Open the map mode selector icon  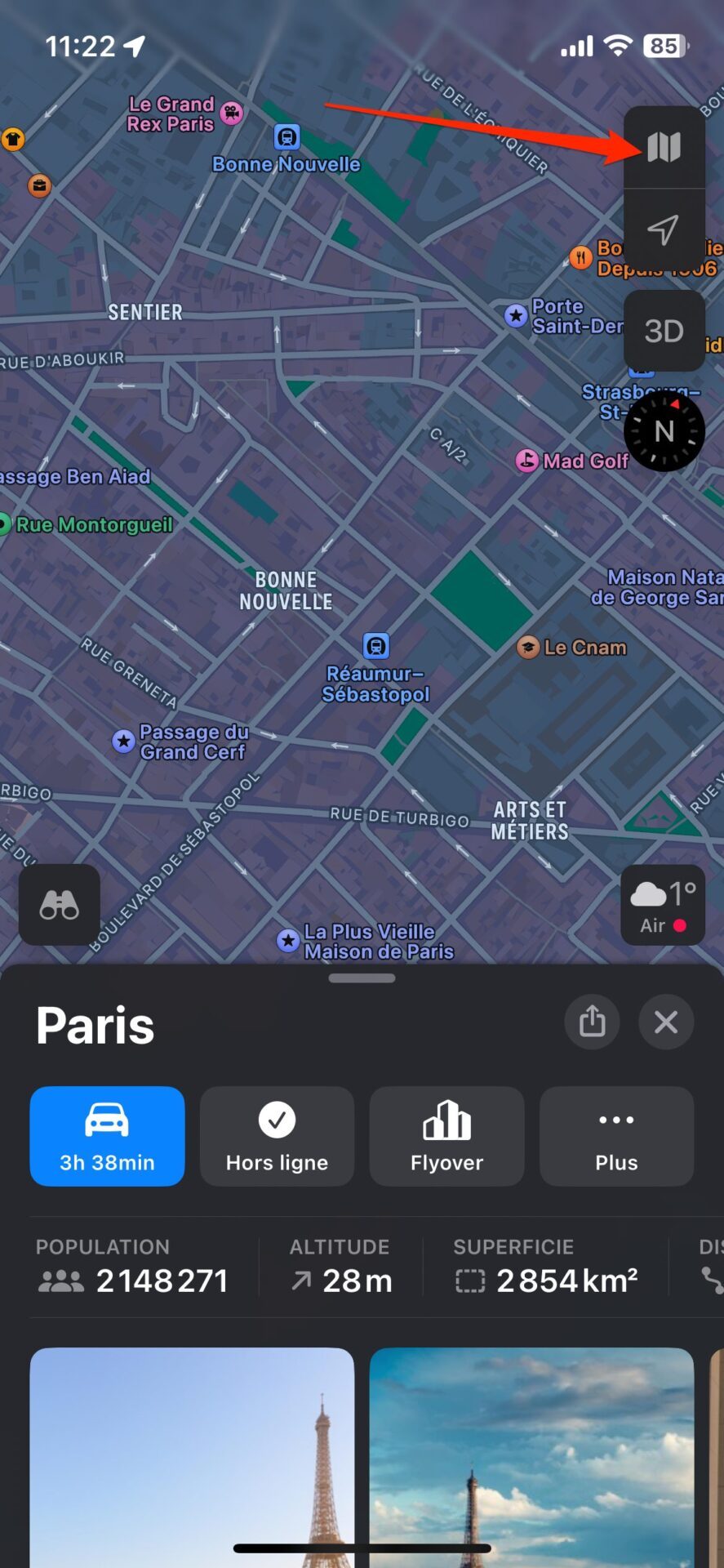pyautogui.click(x=664, y=147)
